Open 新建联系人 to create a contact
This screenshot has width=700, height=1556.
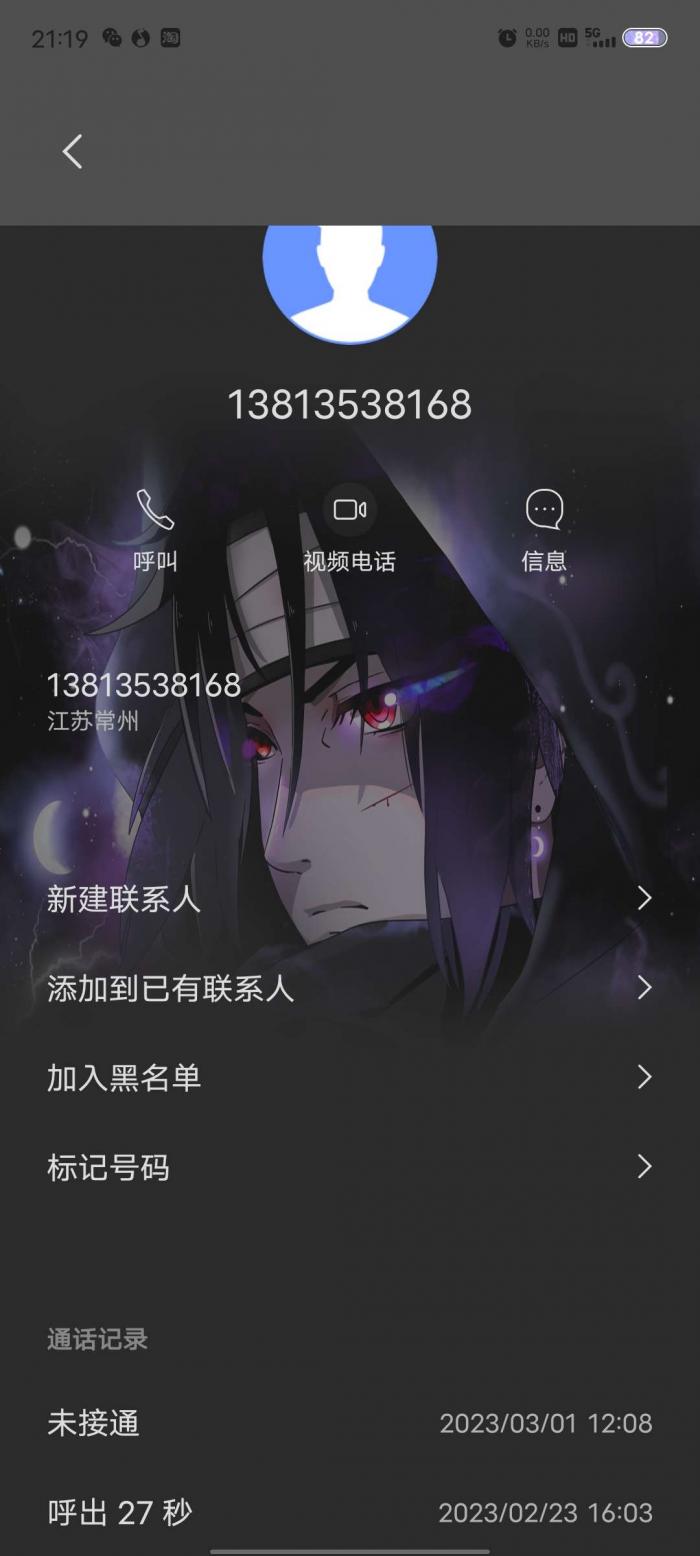pyautogui.click(x=349, y=898)
